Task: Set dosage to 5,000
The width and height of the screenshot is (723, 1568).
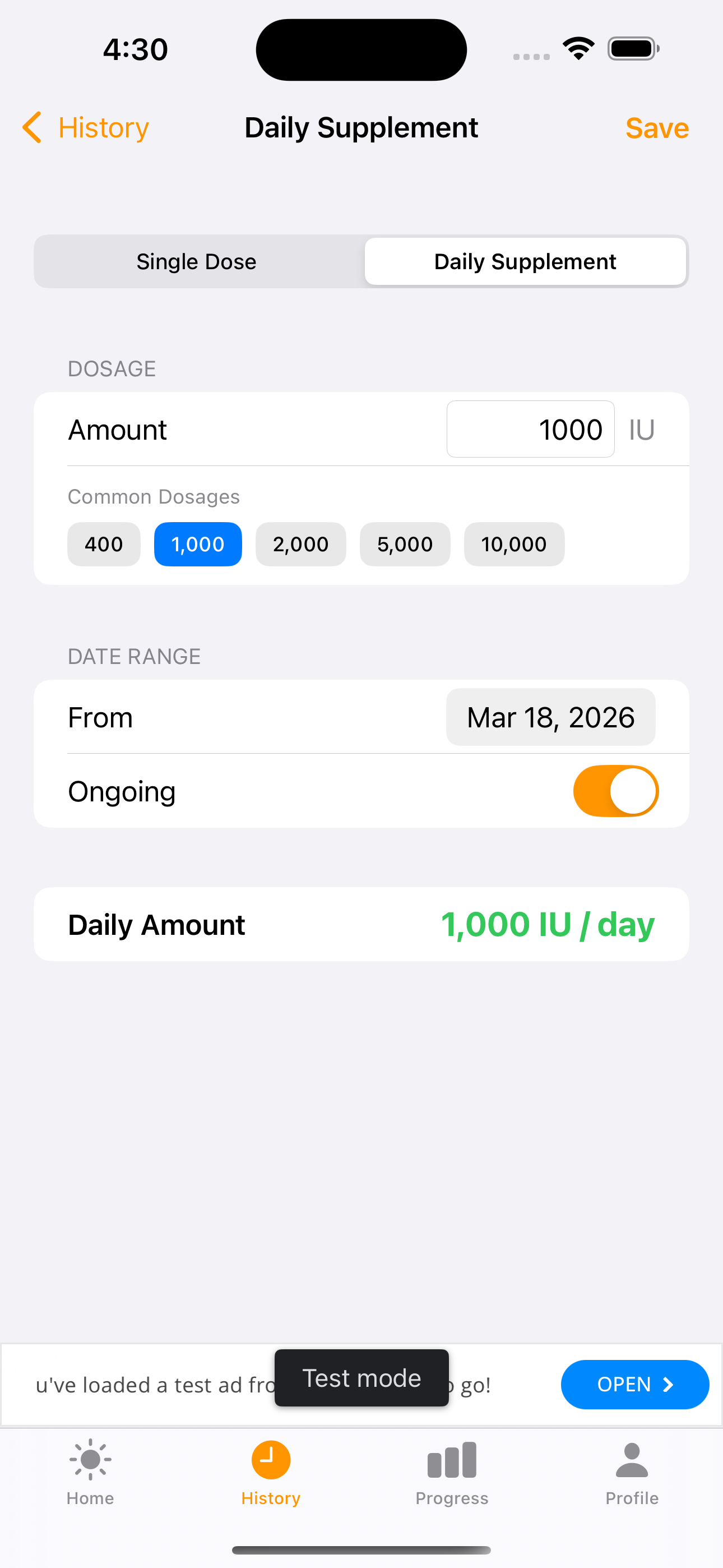Action: (x=405, y=544)
